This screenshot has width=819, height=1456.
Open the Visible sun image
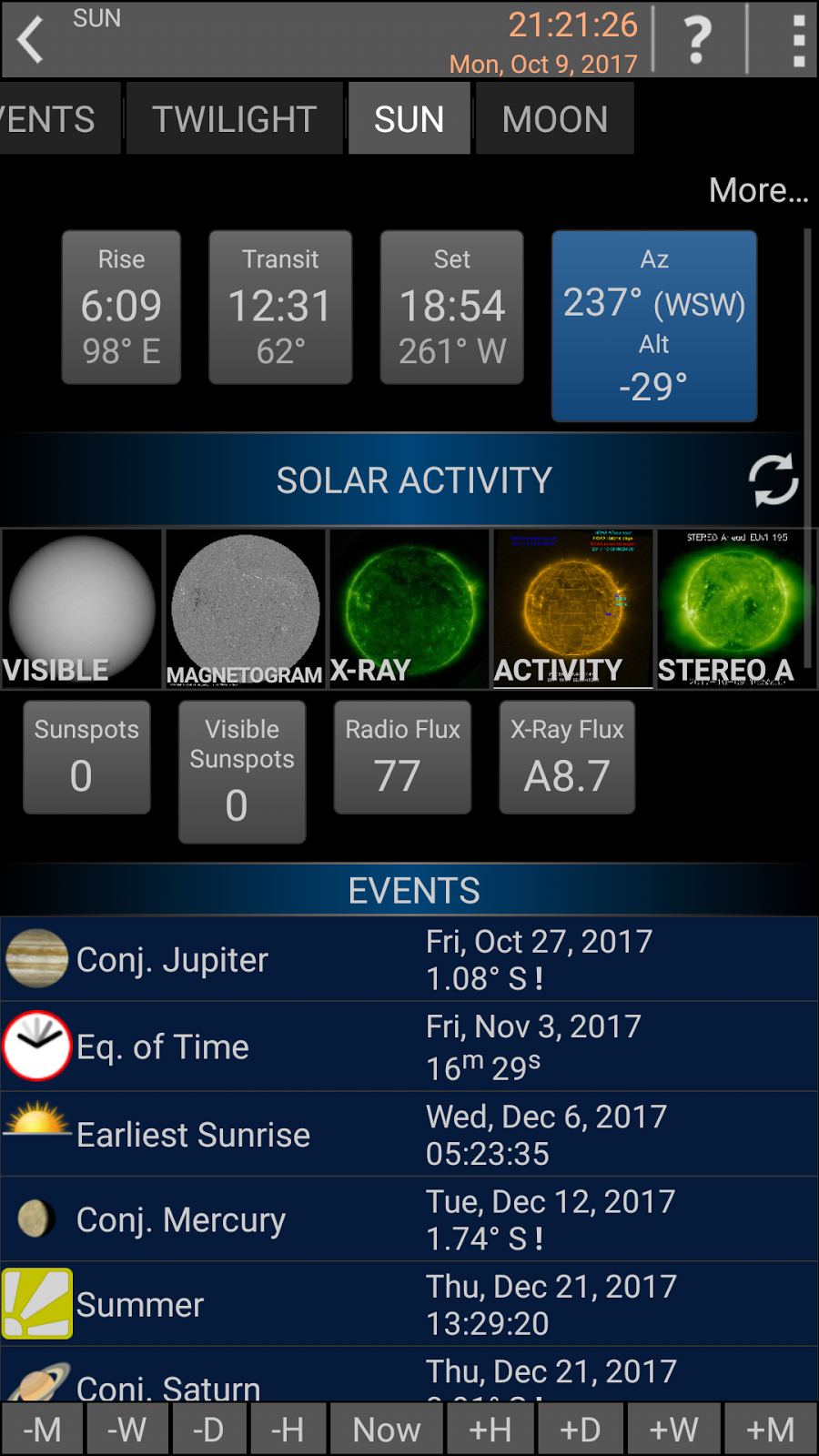82,609
